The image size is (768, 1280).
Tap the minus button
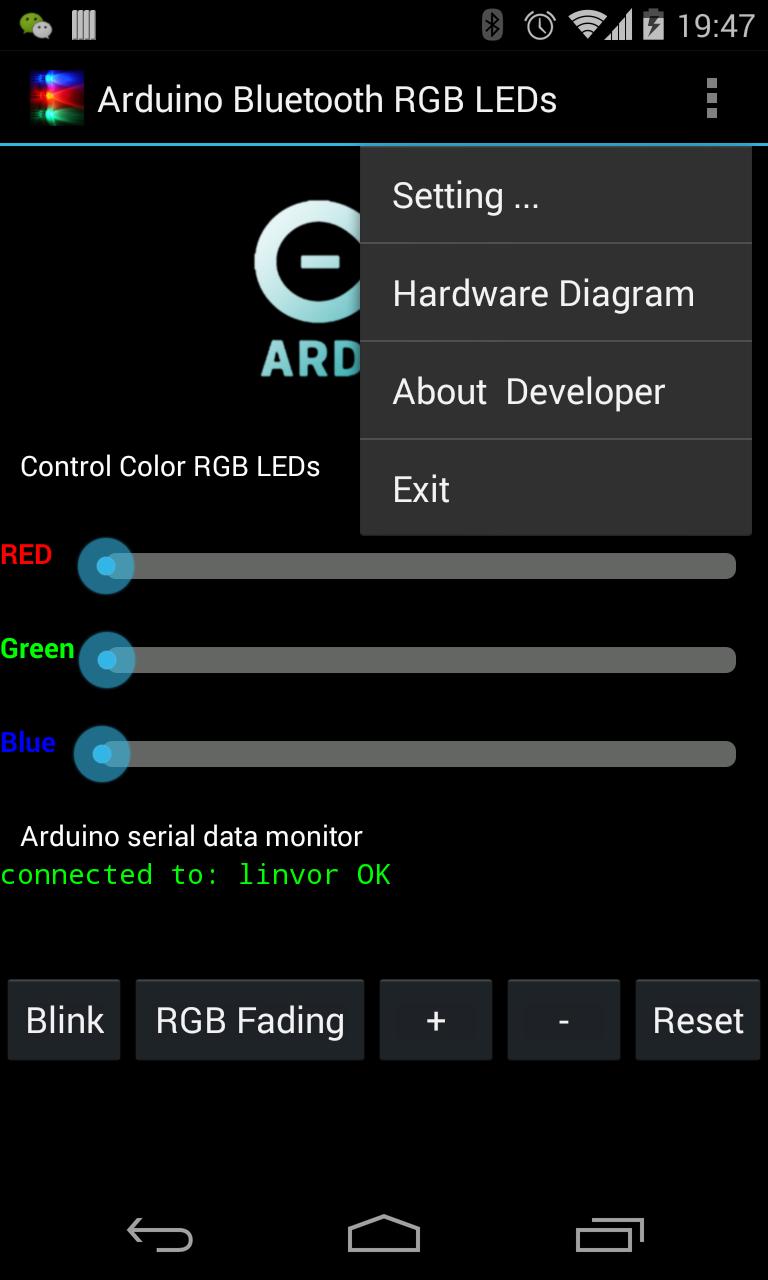(x=564, y=1020)
